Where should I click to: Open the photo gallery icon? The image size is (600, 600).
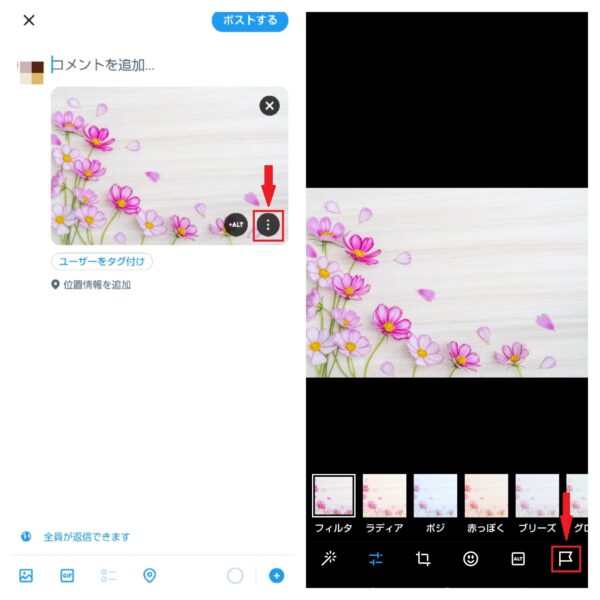point(27,576)
